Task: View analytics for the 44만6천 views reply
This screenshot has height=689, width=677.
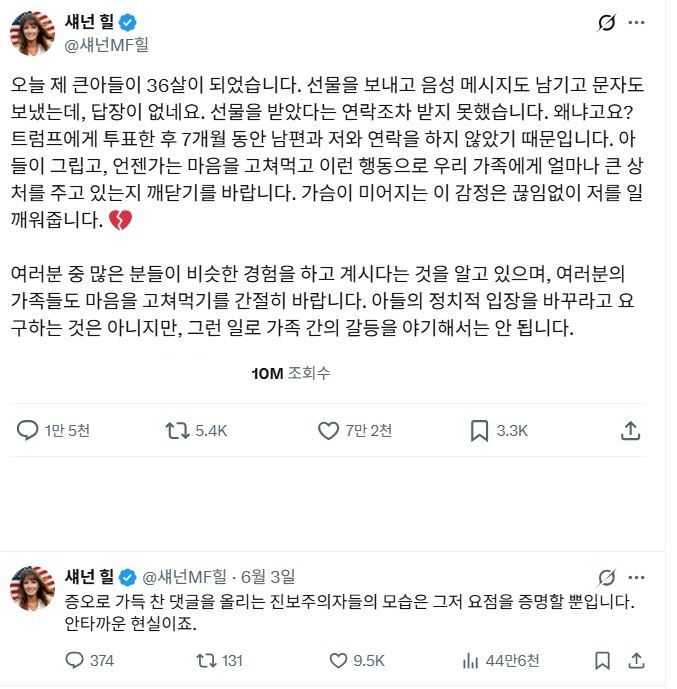Action: tap(470, 660)
